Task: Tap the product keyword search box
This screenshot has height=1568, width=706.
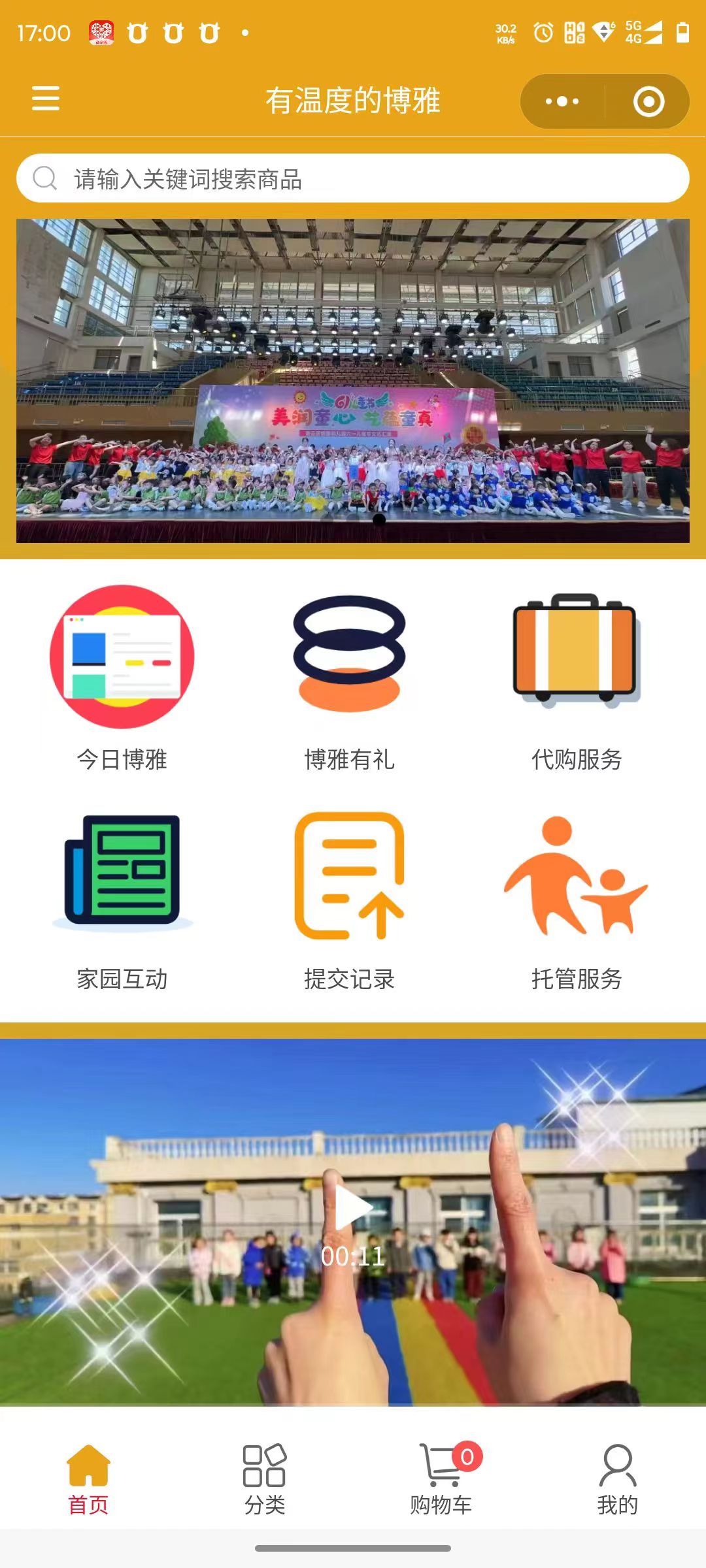Action: coord(353,178)
